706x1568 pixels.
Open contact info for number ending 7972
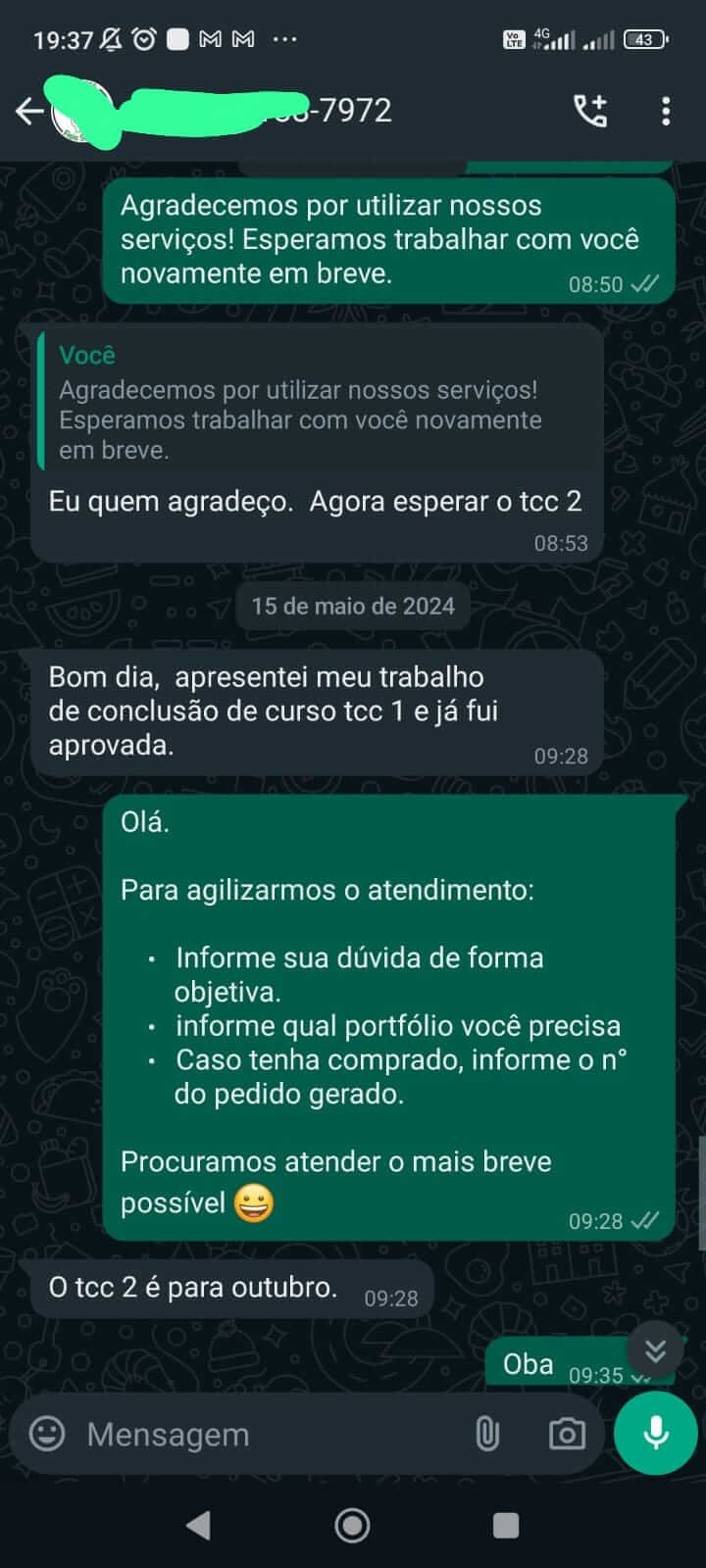(294, 112)
